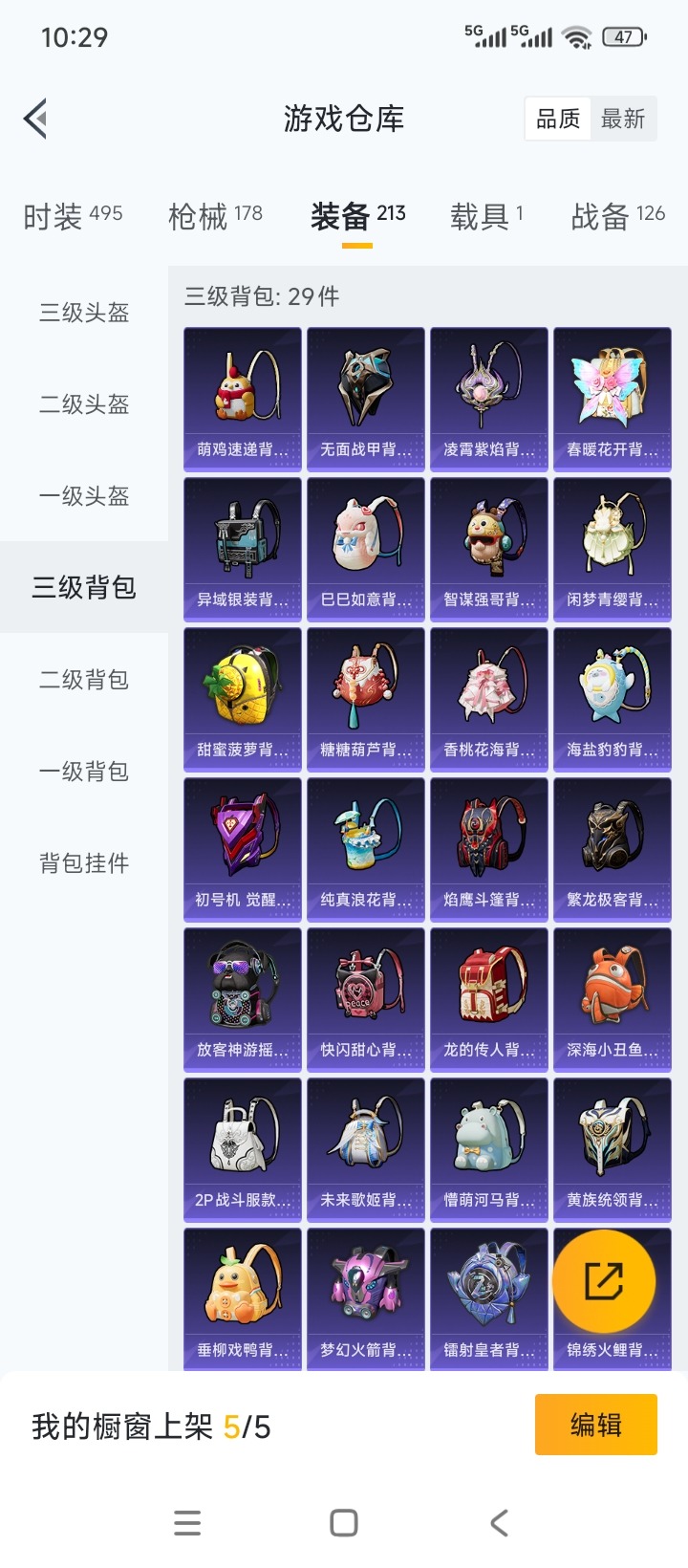Viewport: 688px width, 1568px height.
Task: Open the 载具 tab
Action: pos(486,216)
